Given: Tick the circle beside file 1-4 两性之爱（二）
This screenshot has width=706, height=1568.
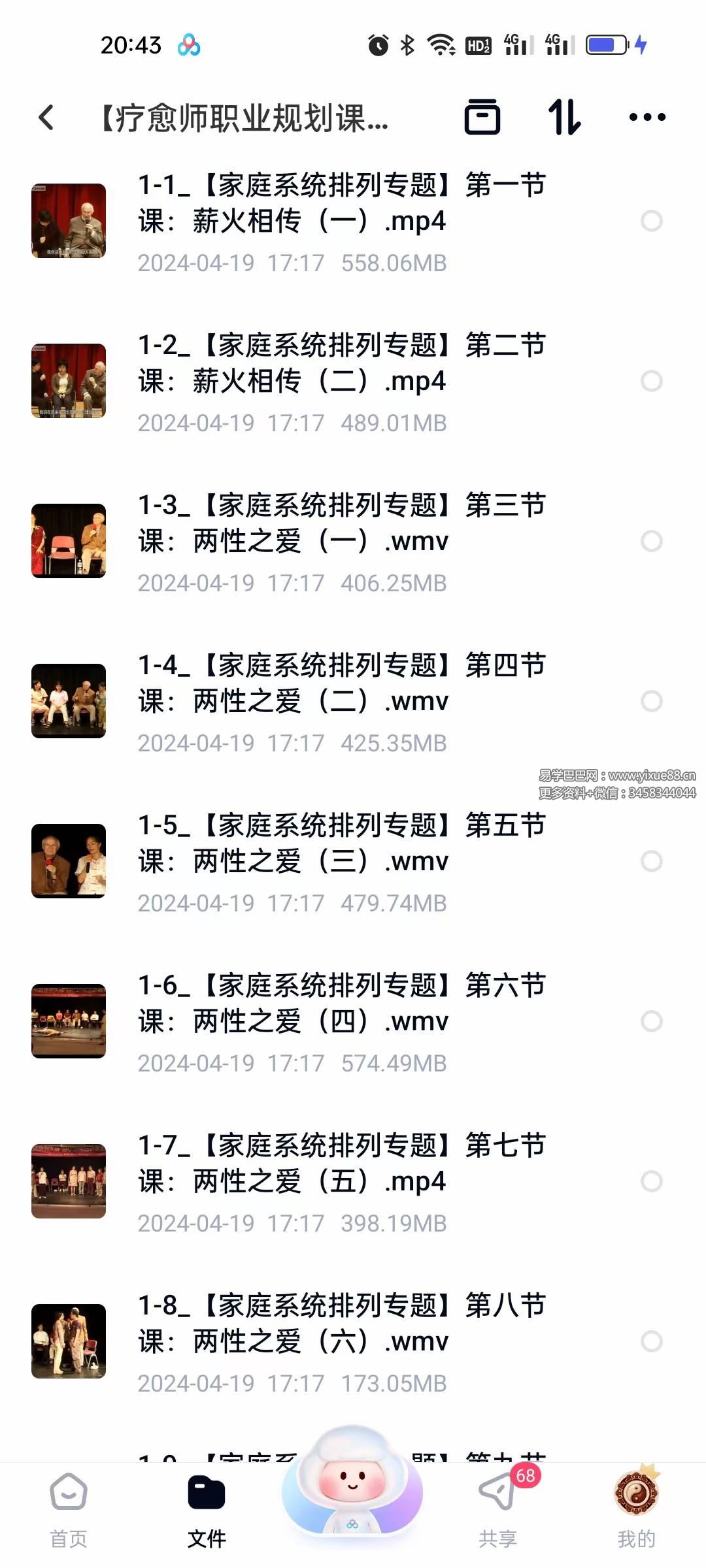Looking at the screenshot, I should tap(651, 701).
